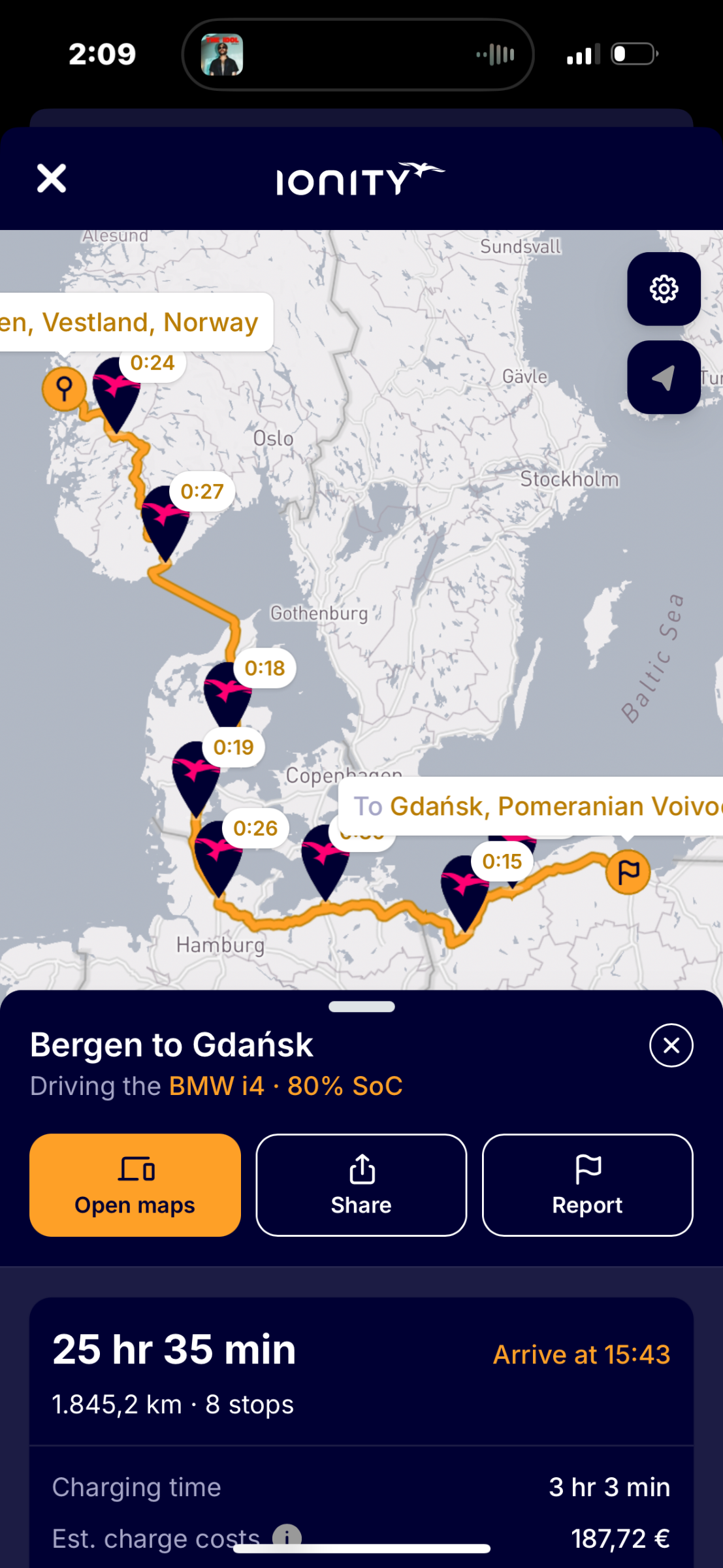Report an issue with the route
The height and width of the screenshot is (1568, 723).
click(x=587, y=1184)
